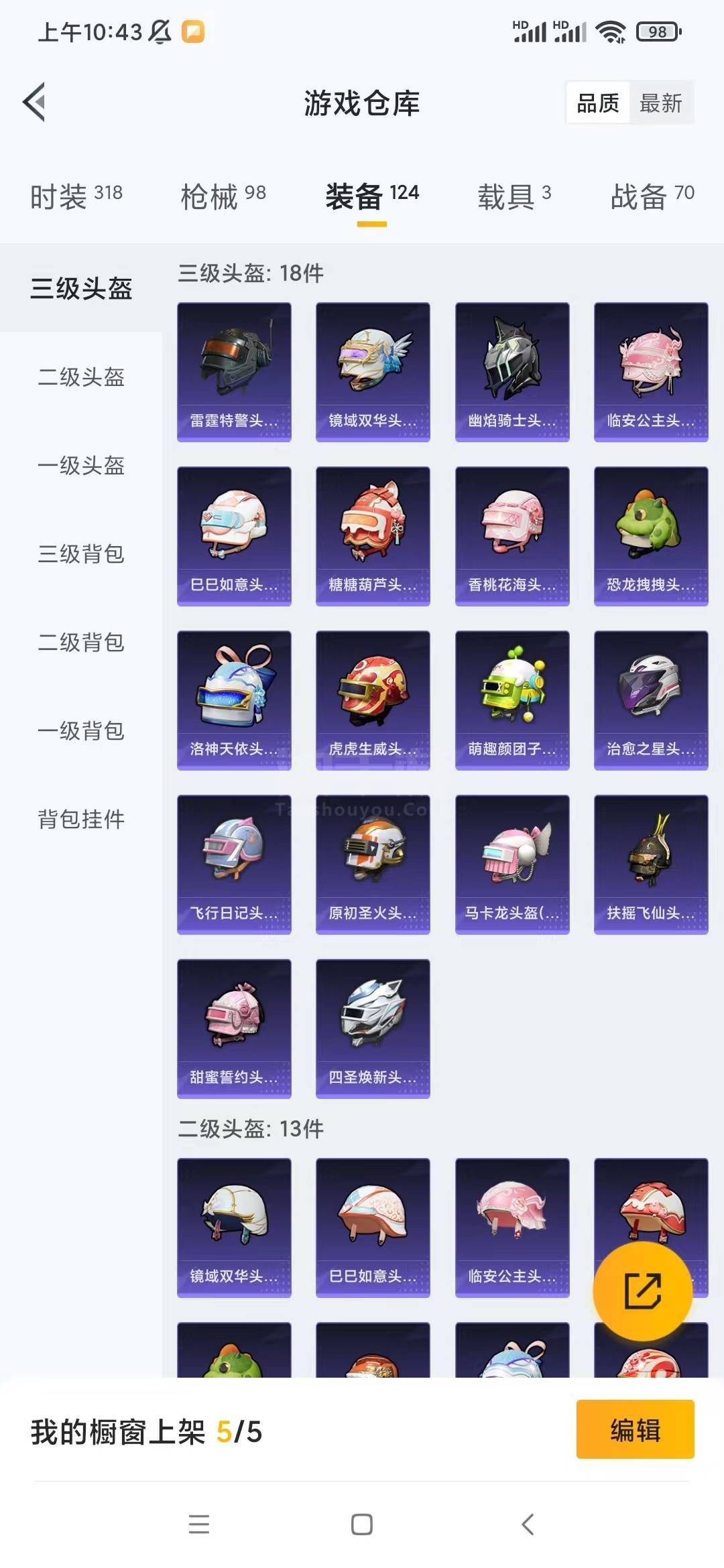
Task: Open the 雷霆特警头盔 item
Action: [234, 372]
